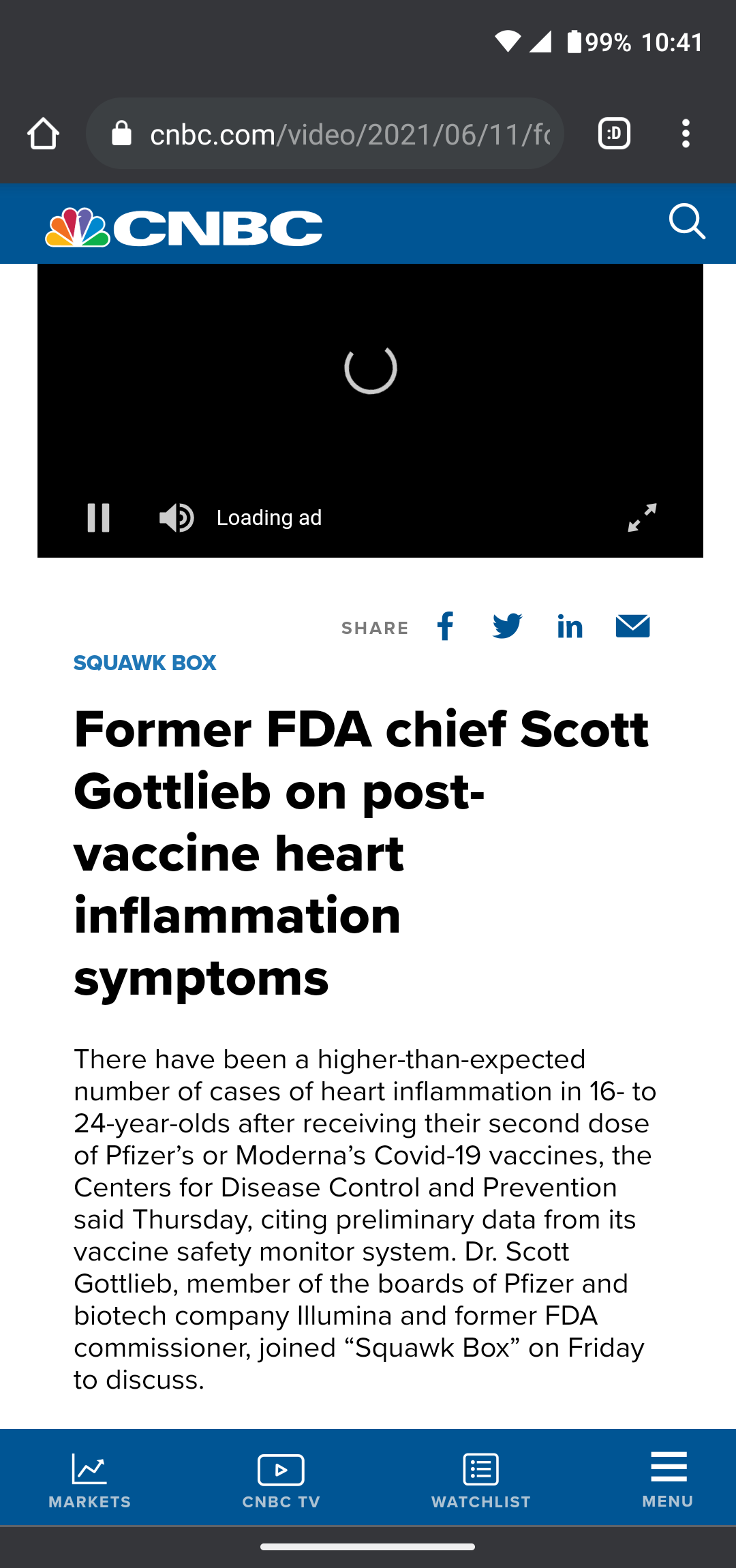Open the Menu tab

tap(668, 1479)
